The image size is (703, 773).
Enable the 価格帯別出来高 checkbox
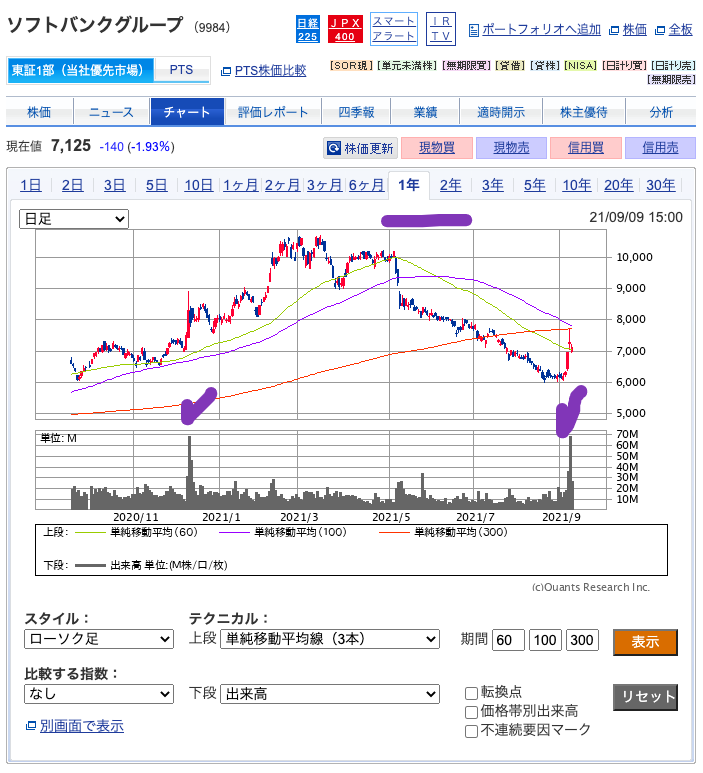pyautogui.click(x=471, y=711)
